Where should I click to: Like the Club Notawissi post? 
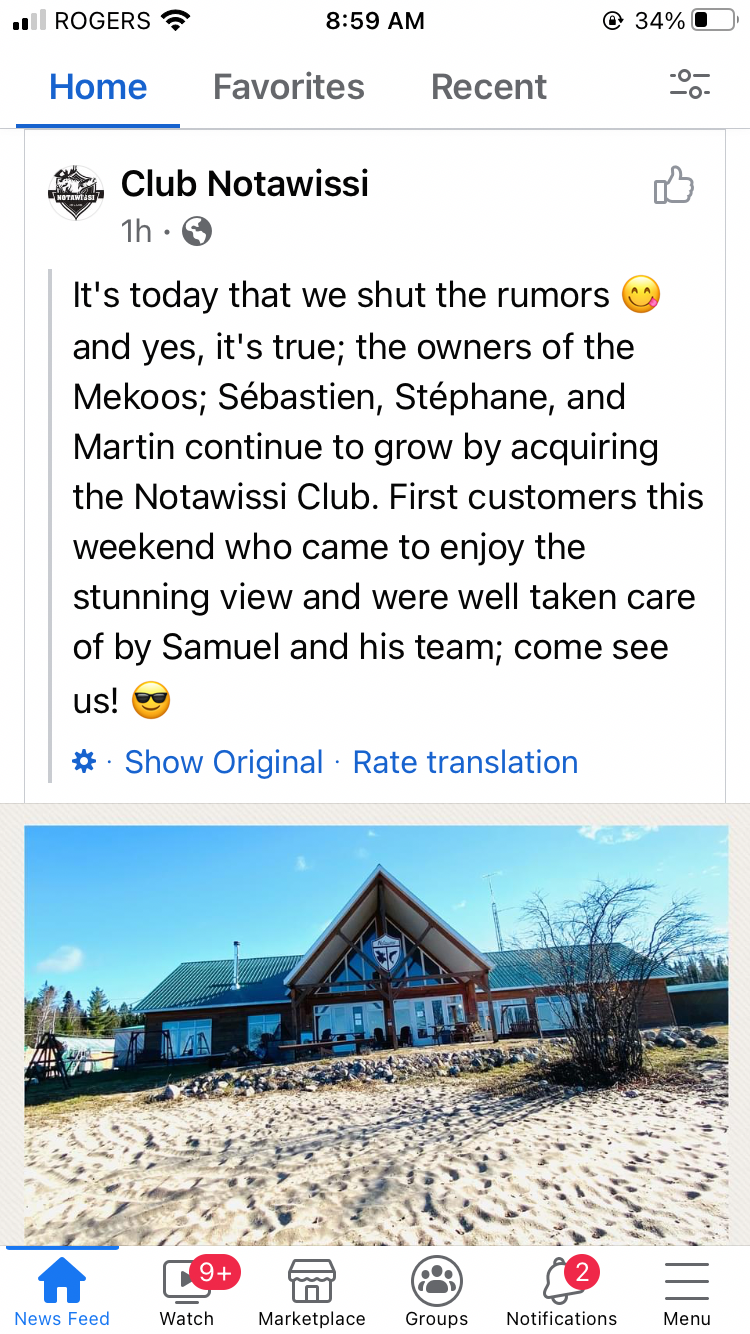[x=674, y=185]
